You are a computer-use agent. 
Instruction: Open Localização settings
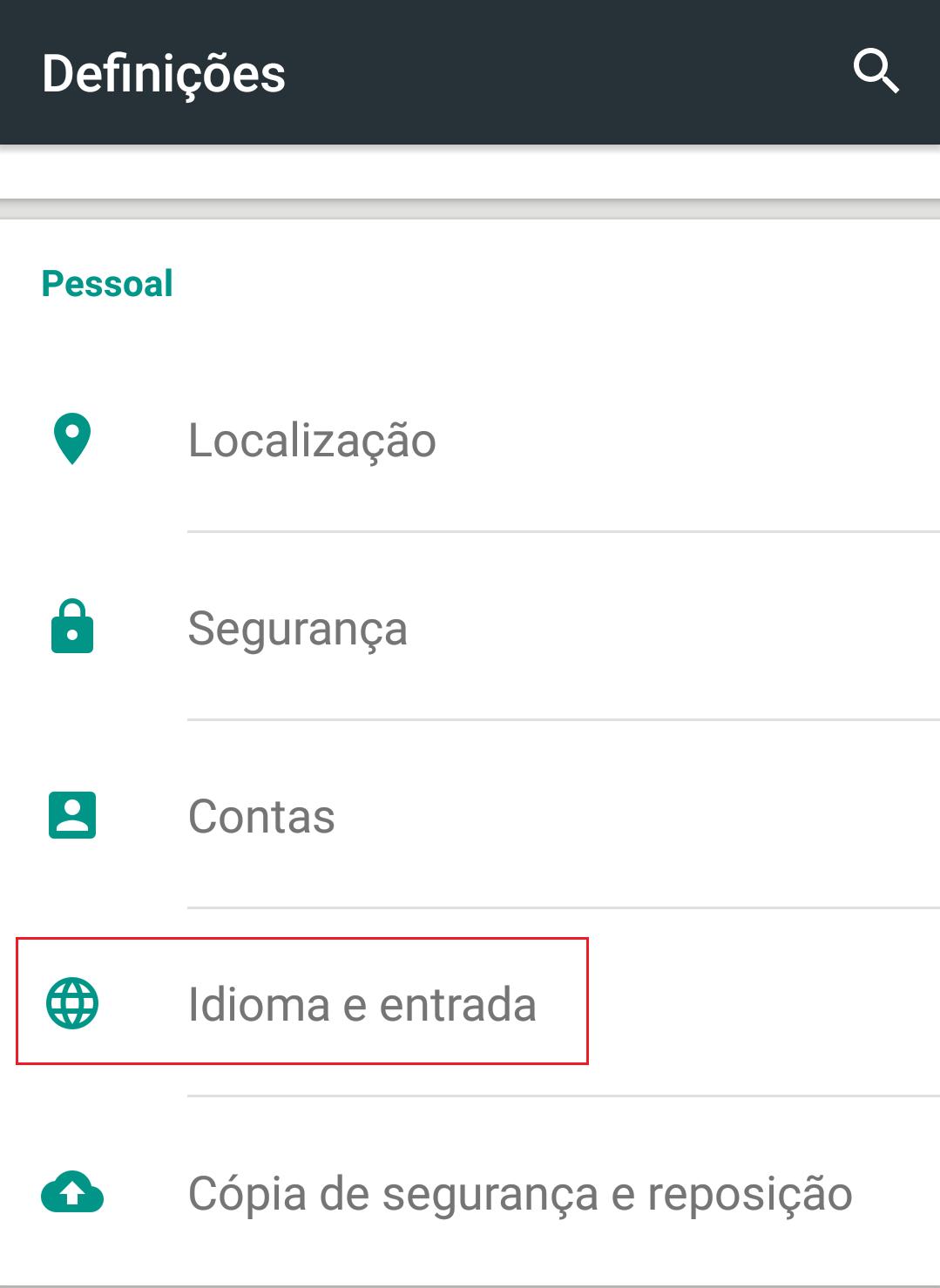point(312,440)
